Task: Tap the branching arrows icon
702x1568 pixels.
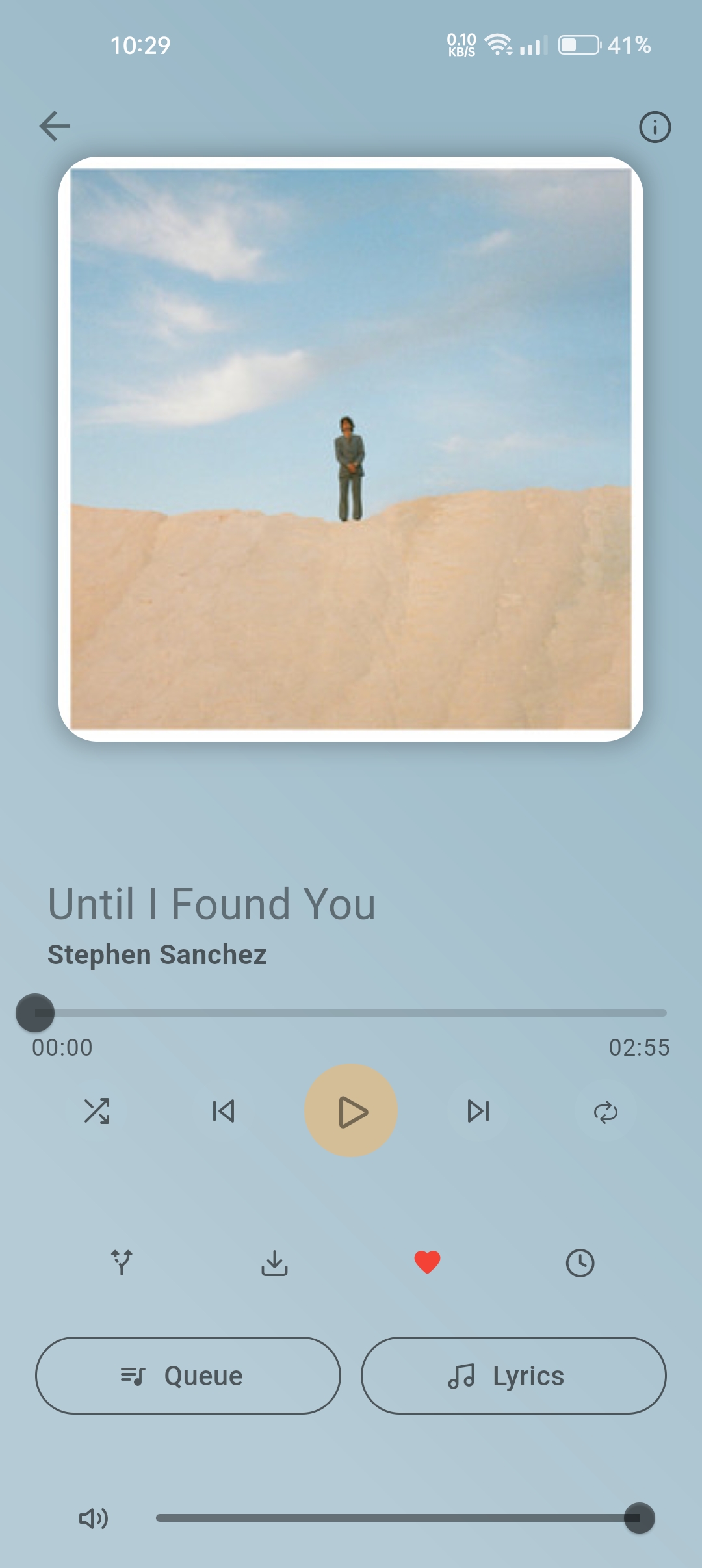Action: click(x=122, y=1262)
